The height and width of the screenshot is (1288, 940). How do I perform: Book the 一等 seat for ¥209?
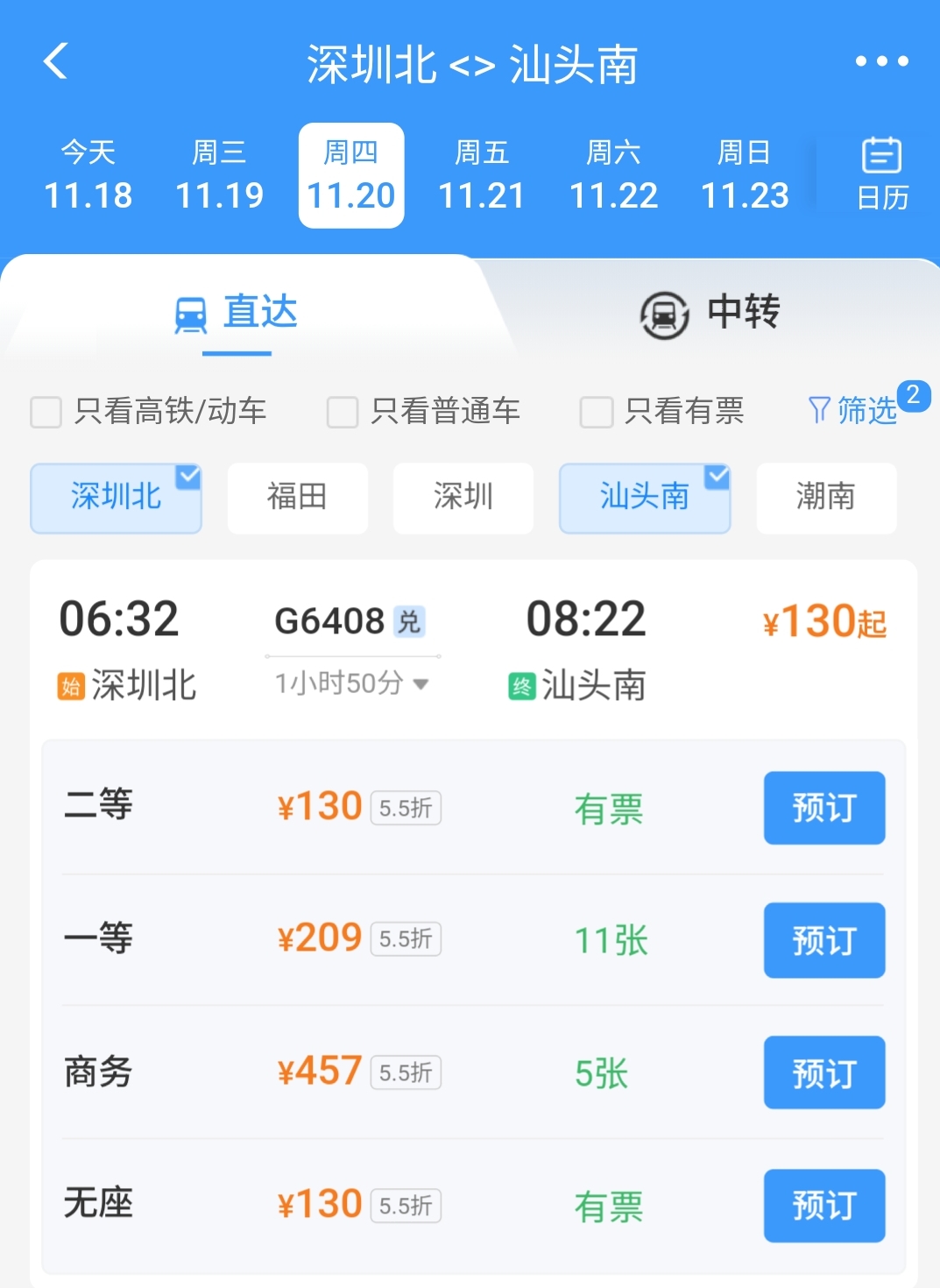coord(823,940)
